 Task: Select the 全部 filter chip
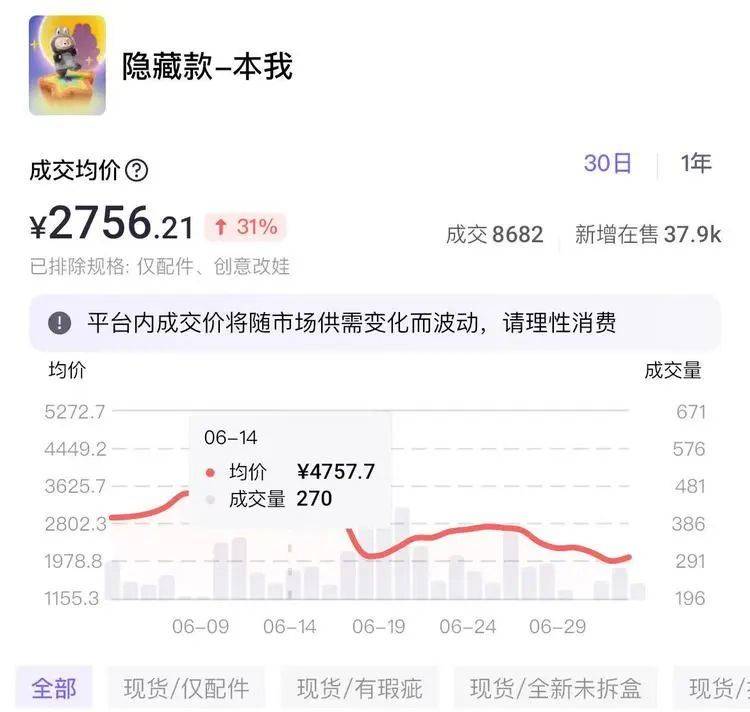[x=54, y=688]
